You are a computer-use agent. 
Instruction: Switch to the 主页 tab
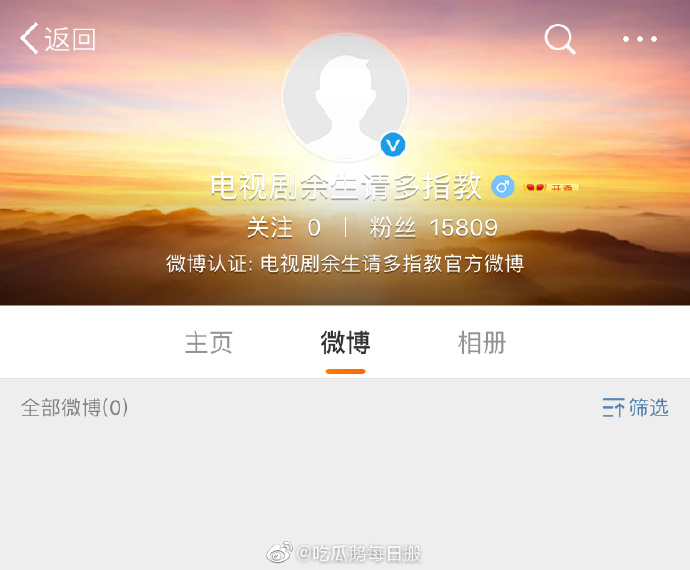click(209, 343)
